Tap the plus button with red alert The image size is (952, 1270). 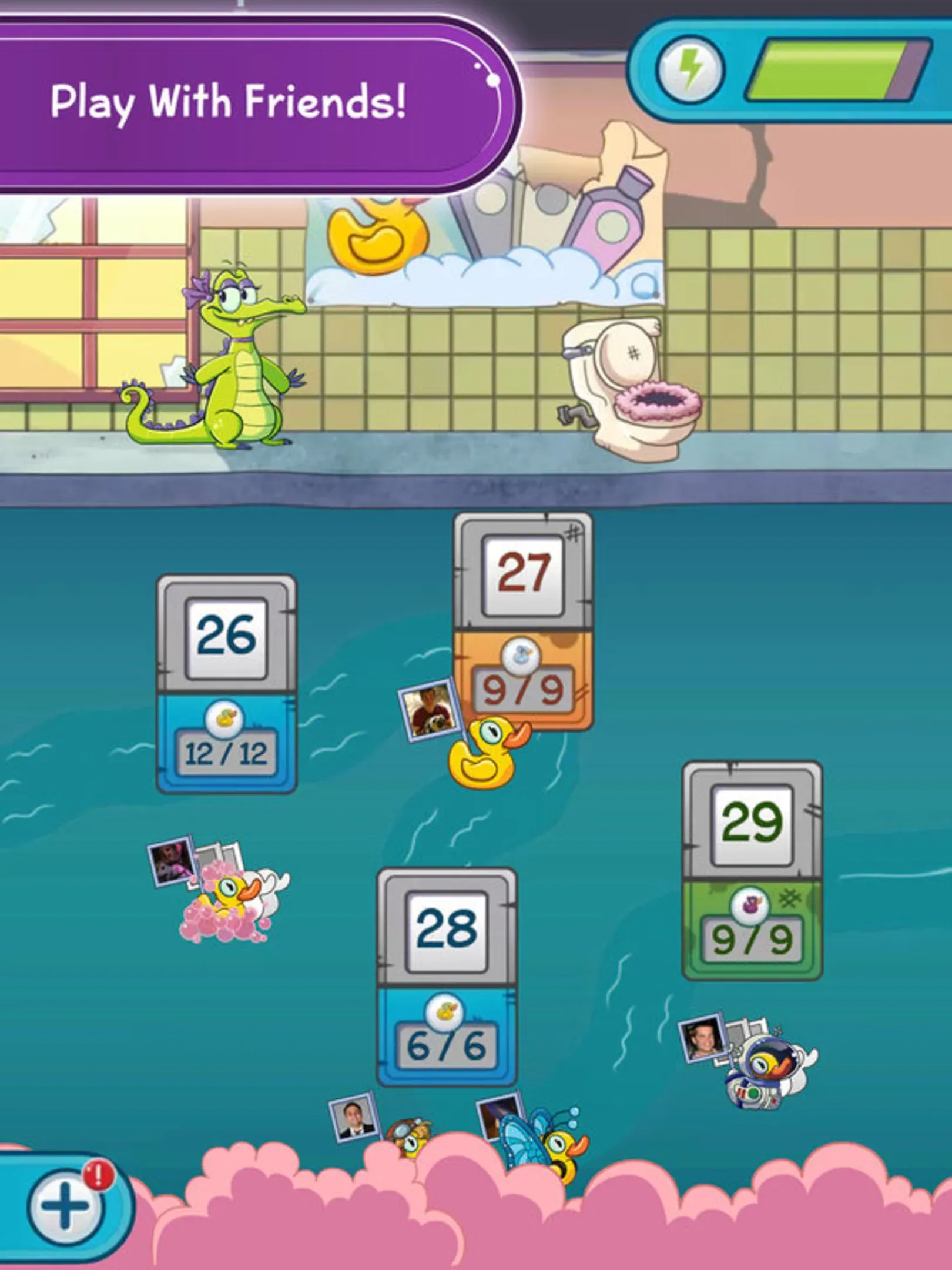66,1205
